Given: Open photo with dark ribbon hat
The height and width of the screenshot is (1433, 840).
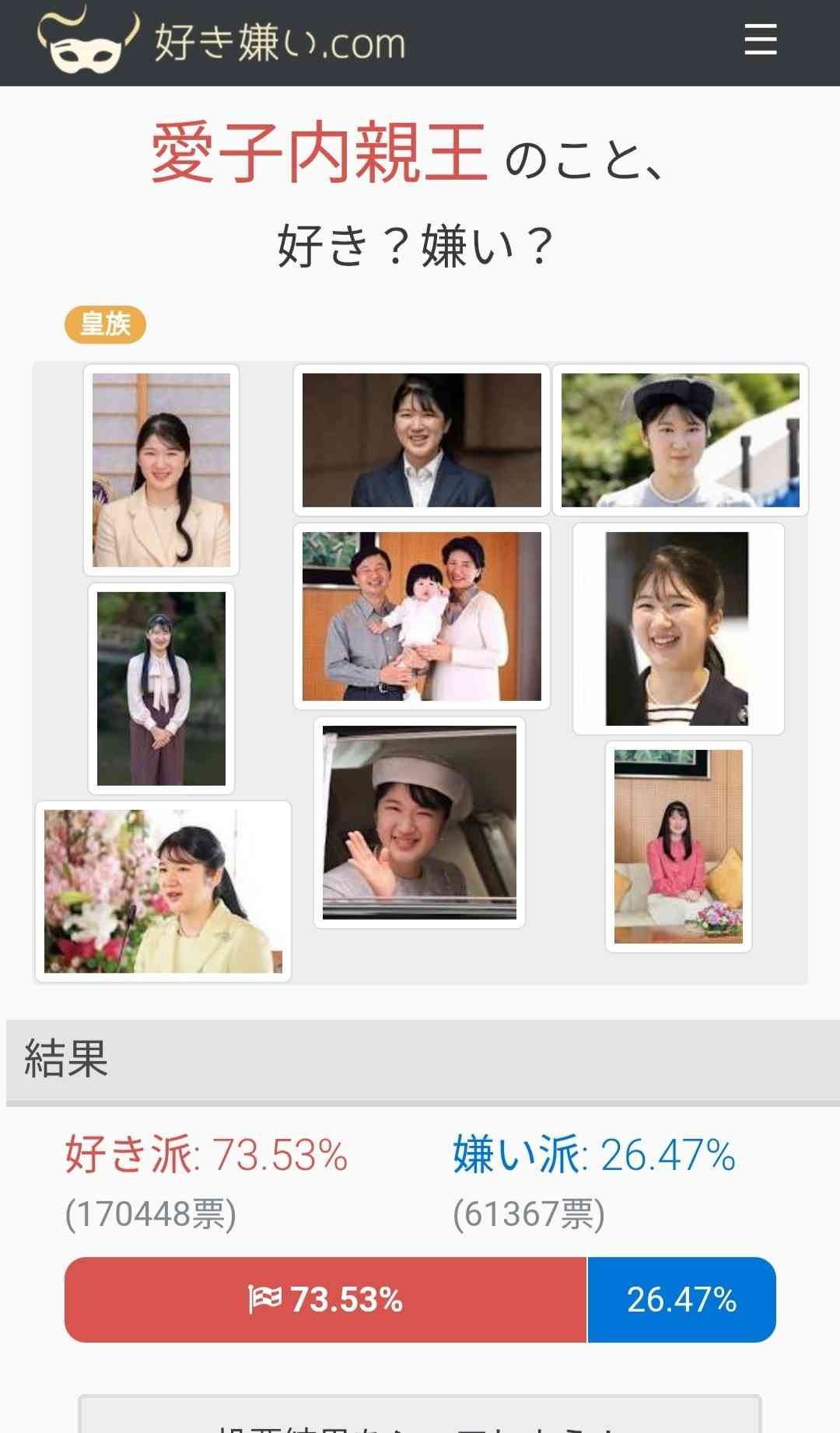Looking at the screenshot, I should pyautogui.click(x=680, y=440).
